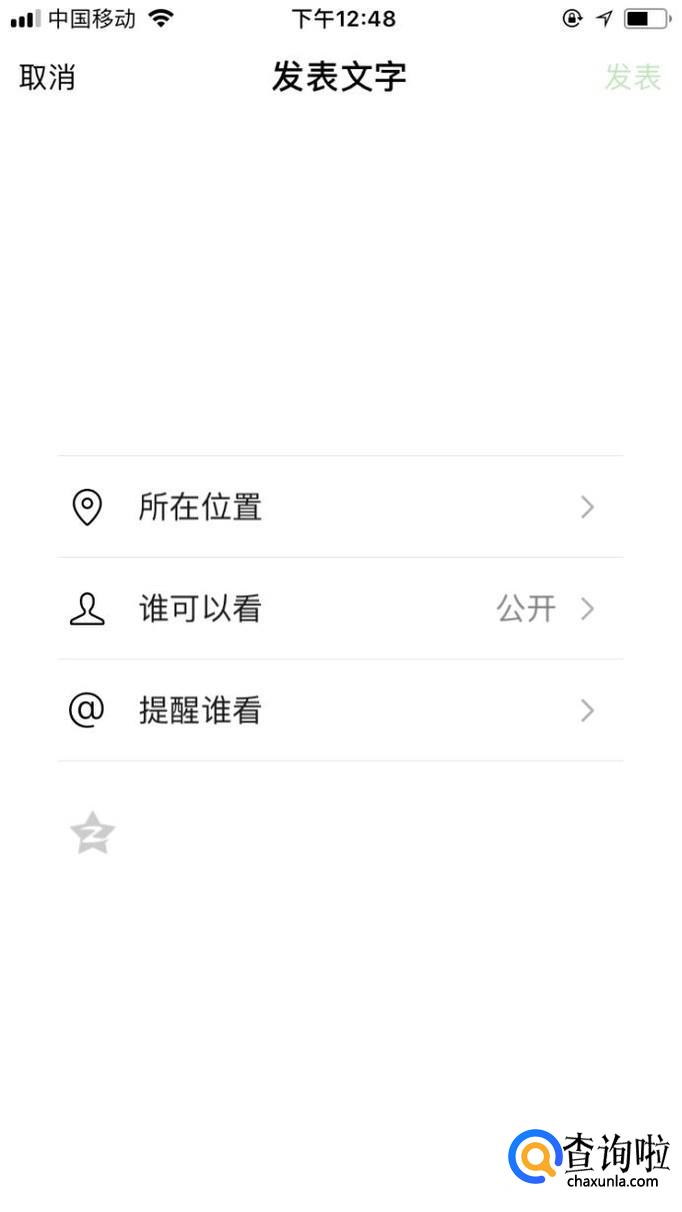Open the 所在位置 location row
The height and width of the screenshot is (1212, 682).
pos(340,507)
